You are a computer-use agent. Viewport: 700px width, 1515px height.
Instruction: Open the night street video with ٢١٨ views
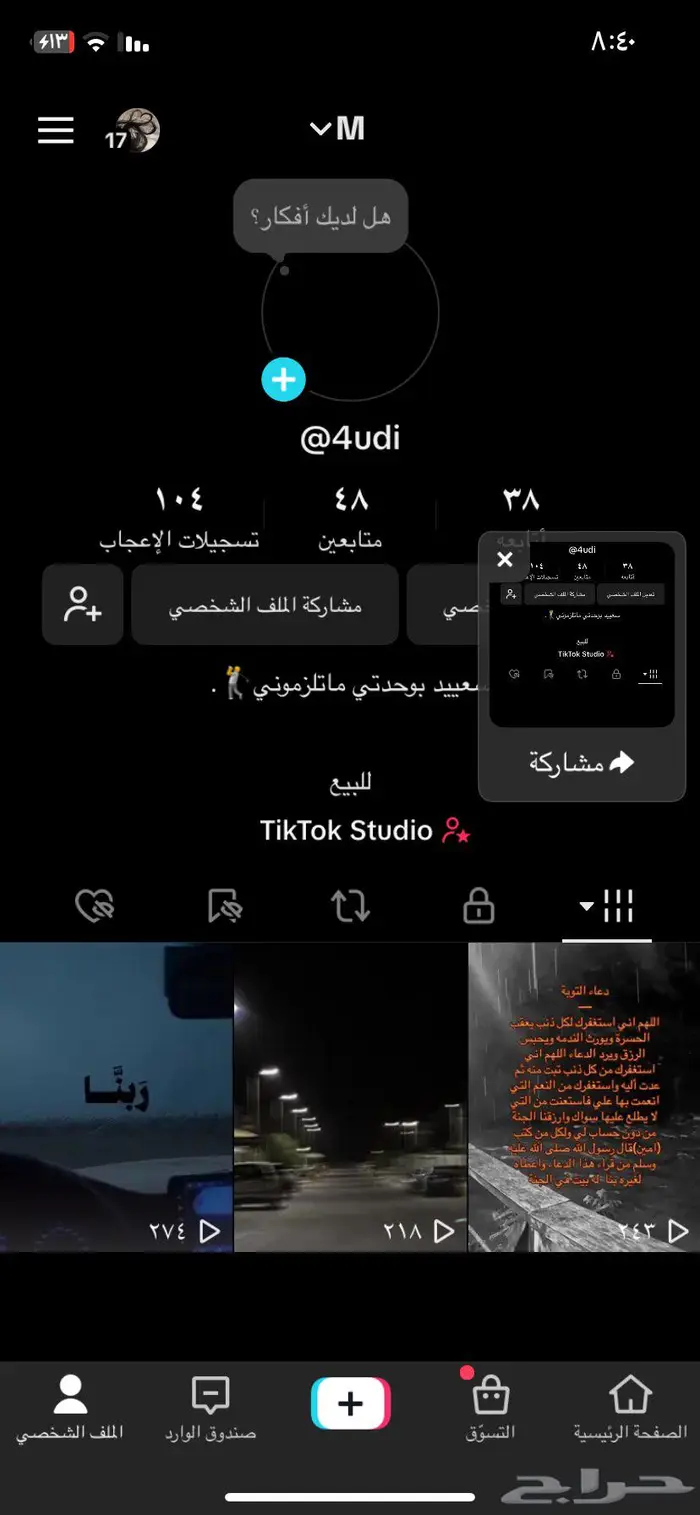point(350,1097)
